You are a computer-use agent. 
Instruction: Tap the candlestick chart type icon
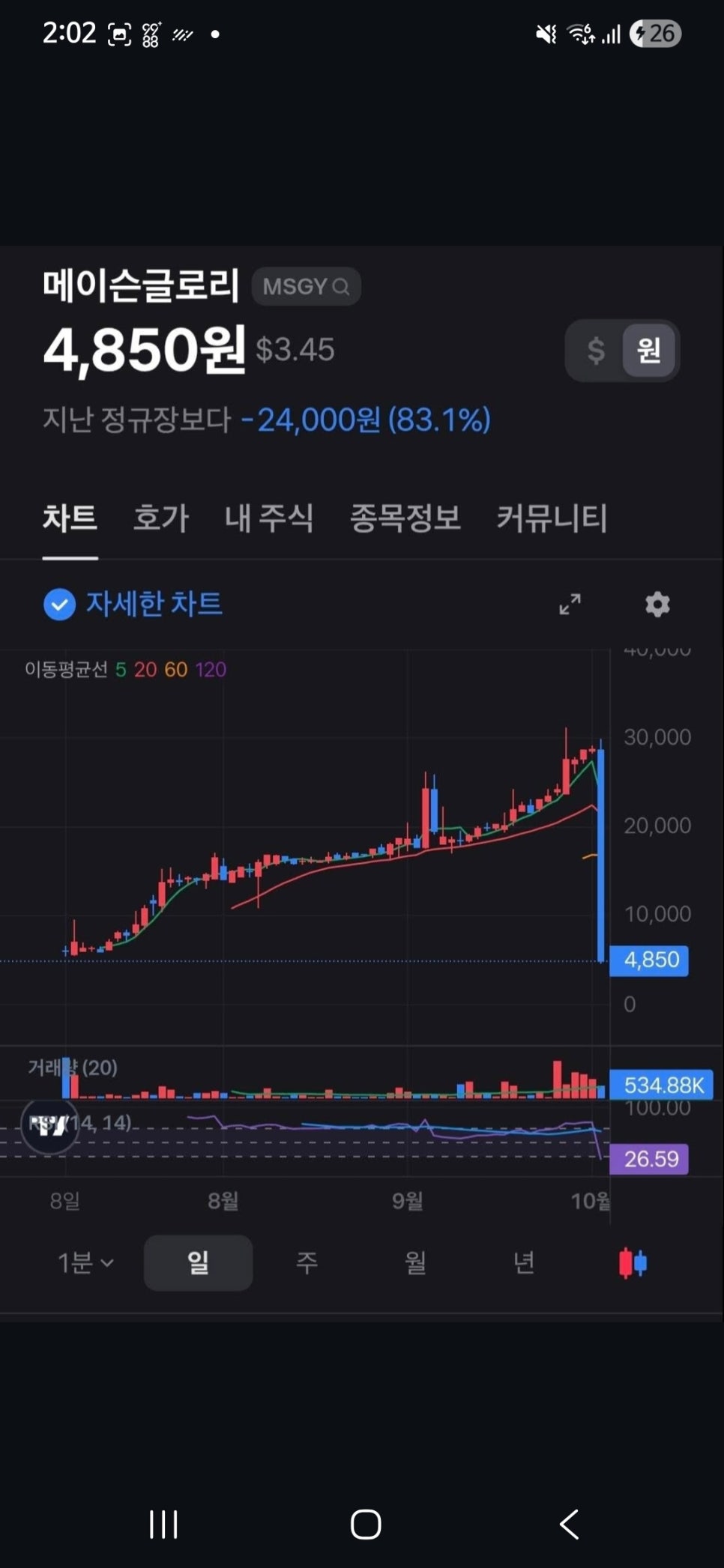pos(633,1263)
